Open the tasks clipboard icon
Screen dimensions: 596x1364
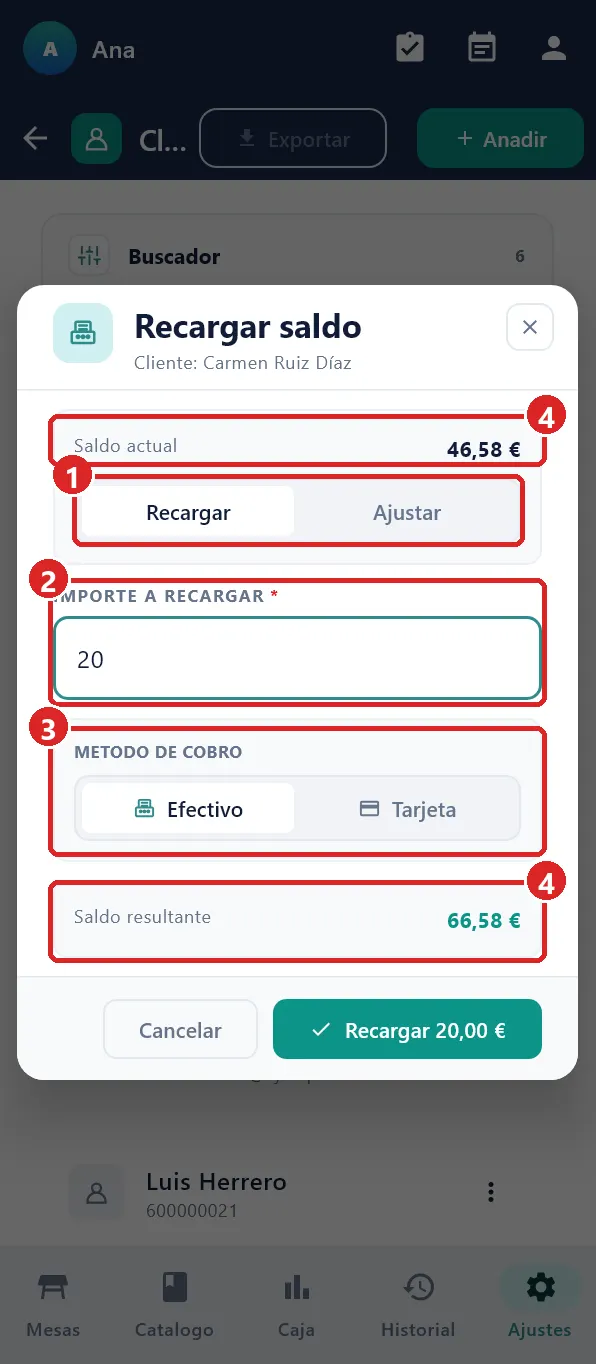410,47
